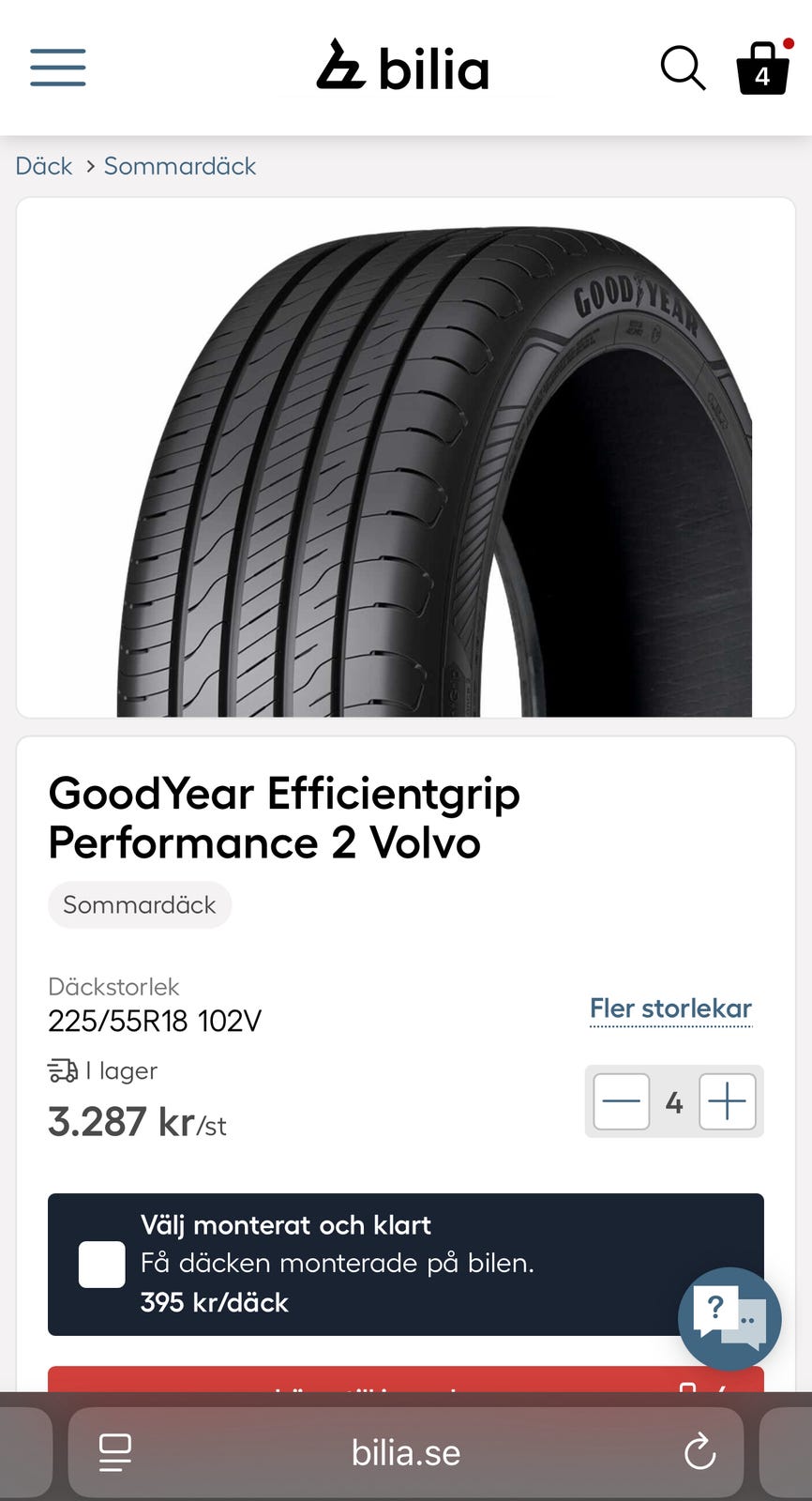
Task: Decrease tyre quantity with the minus button
Action: click(x=622, y=1101)
